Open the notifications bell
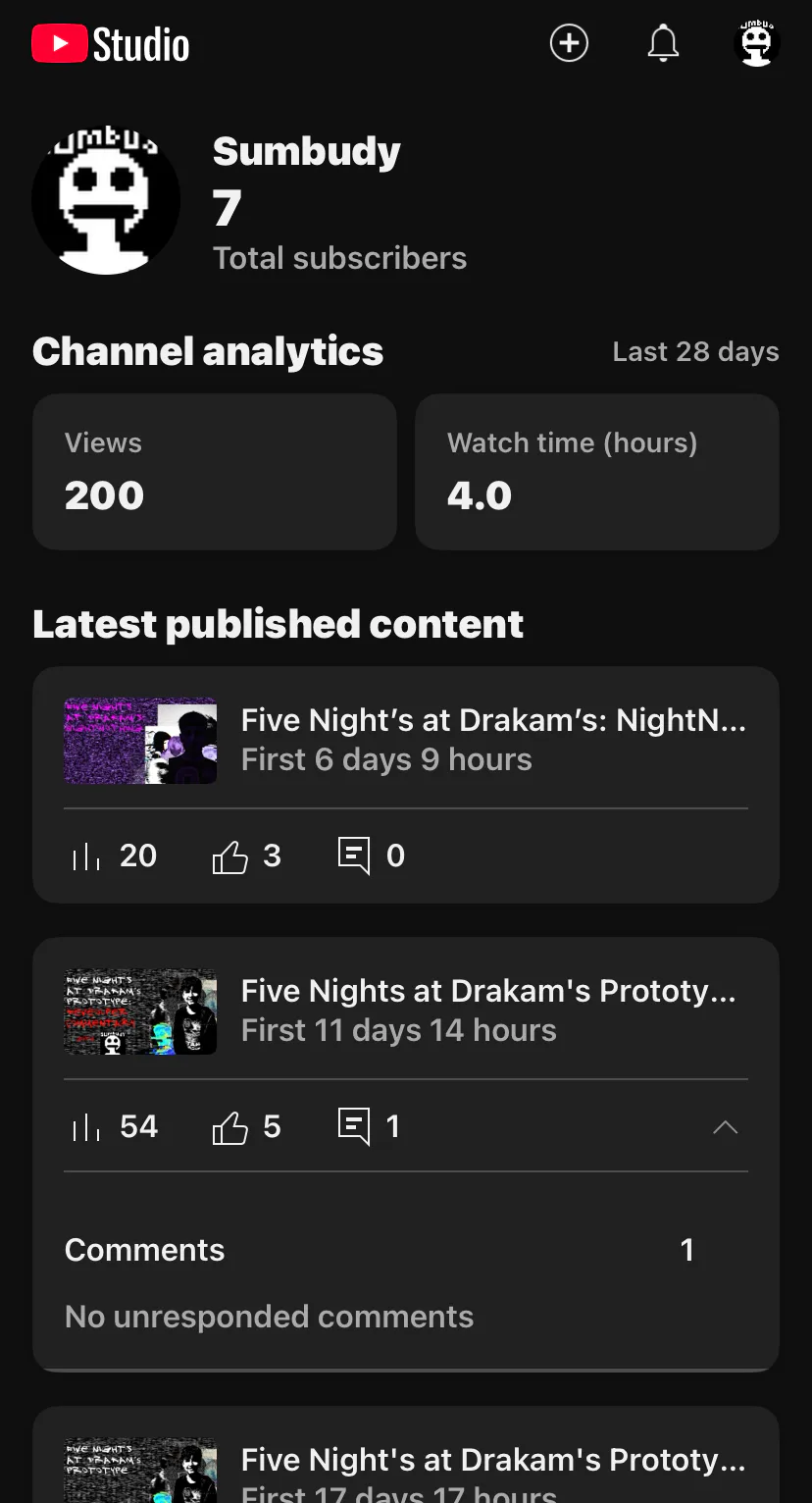 [x=663, y=44]
